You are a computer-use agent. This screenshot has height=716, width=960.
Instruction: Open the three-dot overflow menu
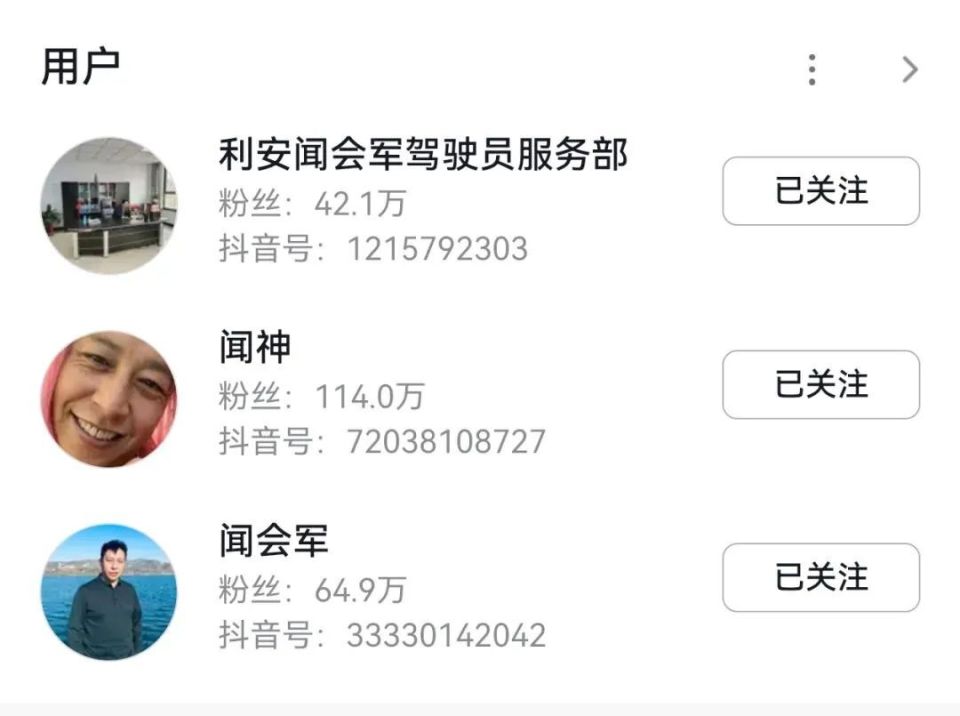pos(812,69)
